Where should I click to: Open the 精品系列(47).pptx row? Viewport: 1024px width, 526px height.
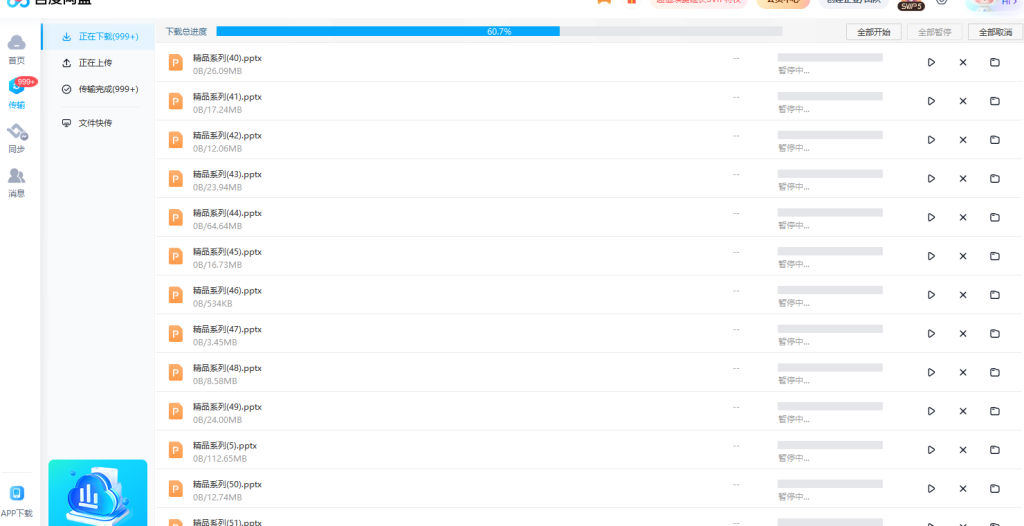coord(227,329)
